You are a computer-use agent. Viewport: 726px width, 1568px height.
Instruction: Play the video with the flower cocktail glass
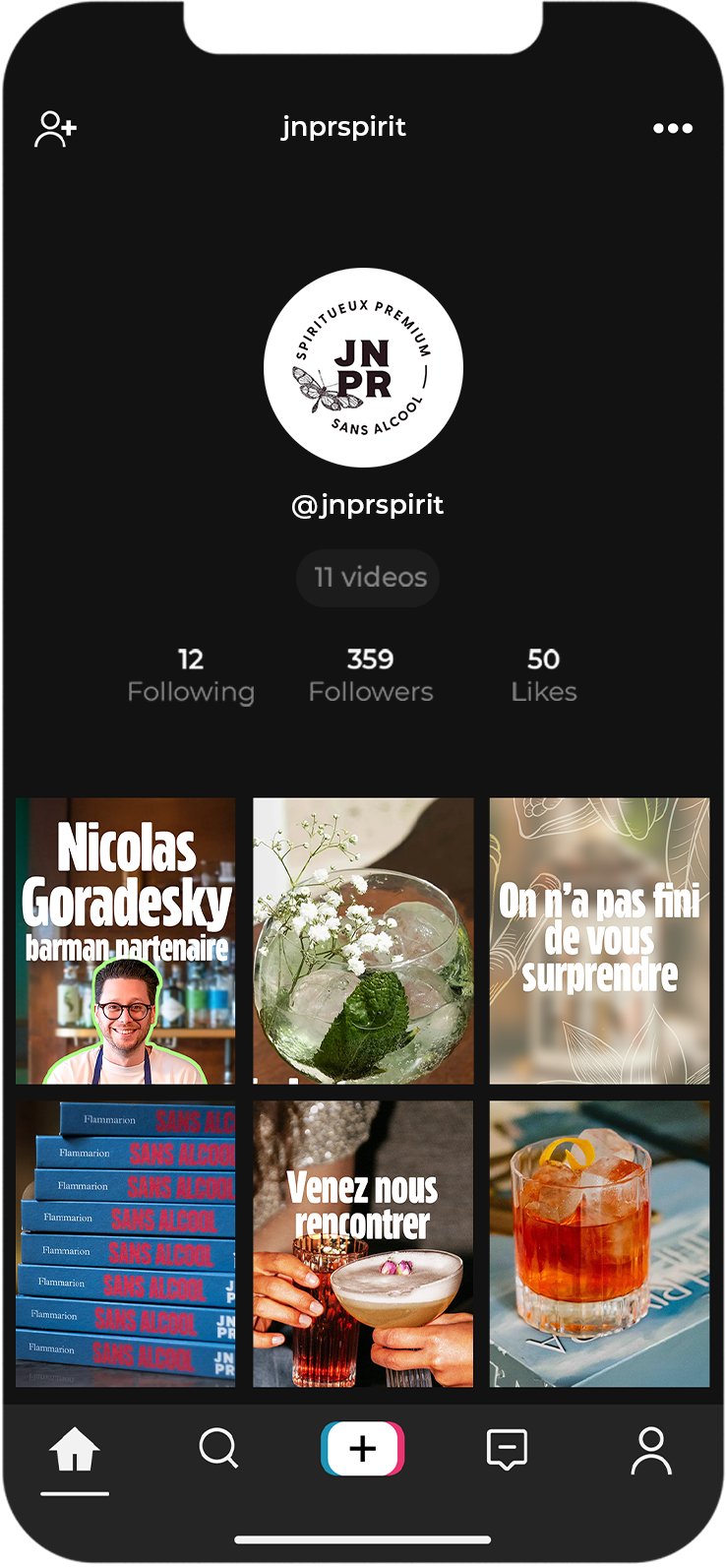363,940
